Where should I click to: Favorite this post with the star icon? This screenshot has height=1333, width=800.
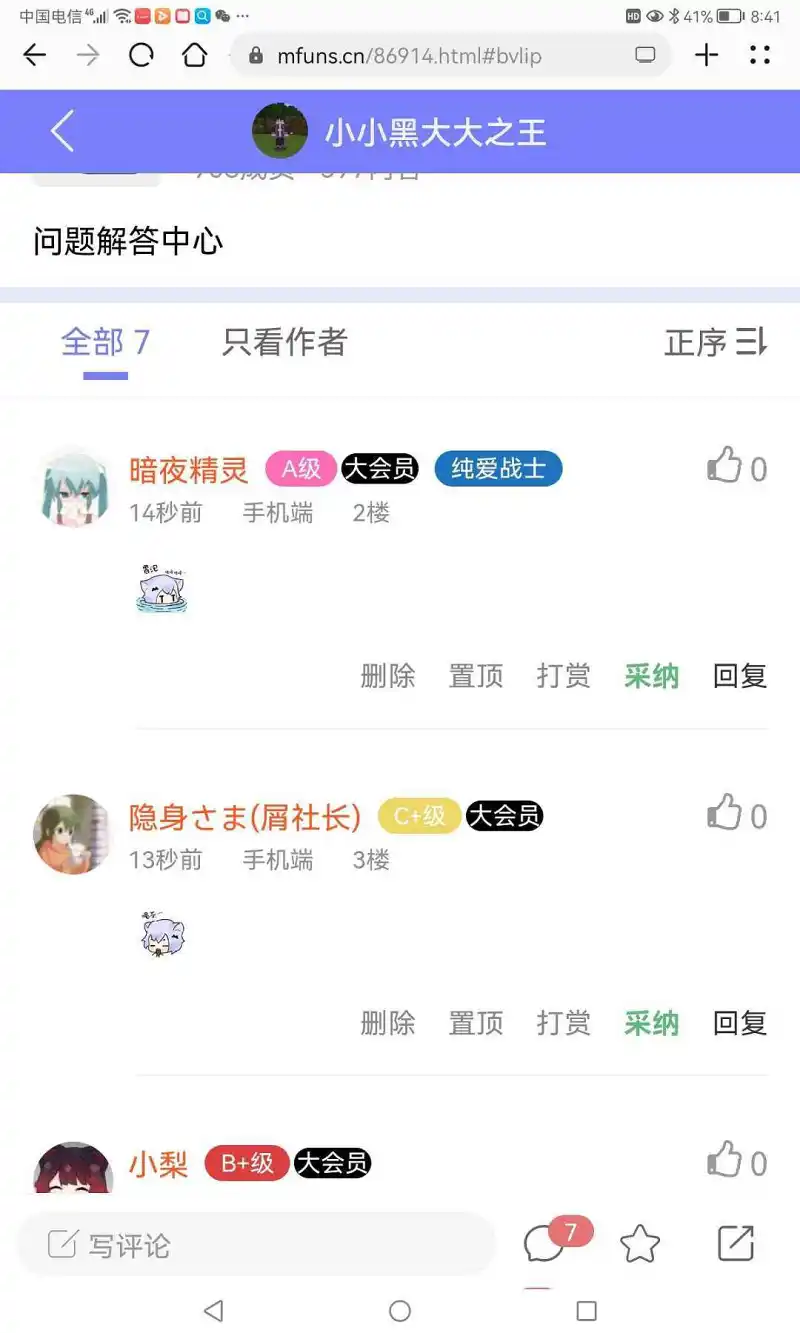pyautogui.click(x=640, y=1244)
